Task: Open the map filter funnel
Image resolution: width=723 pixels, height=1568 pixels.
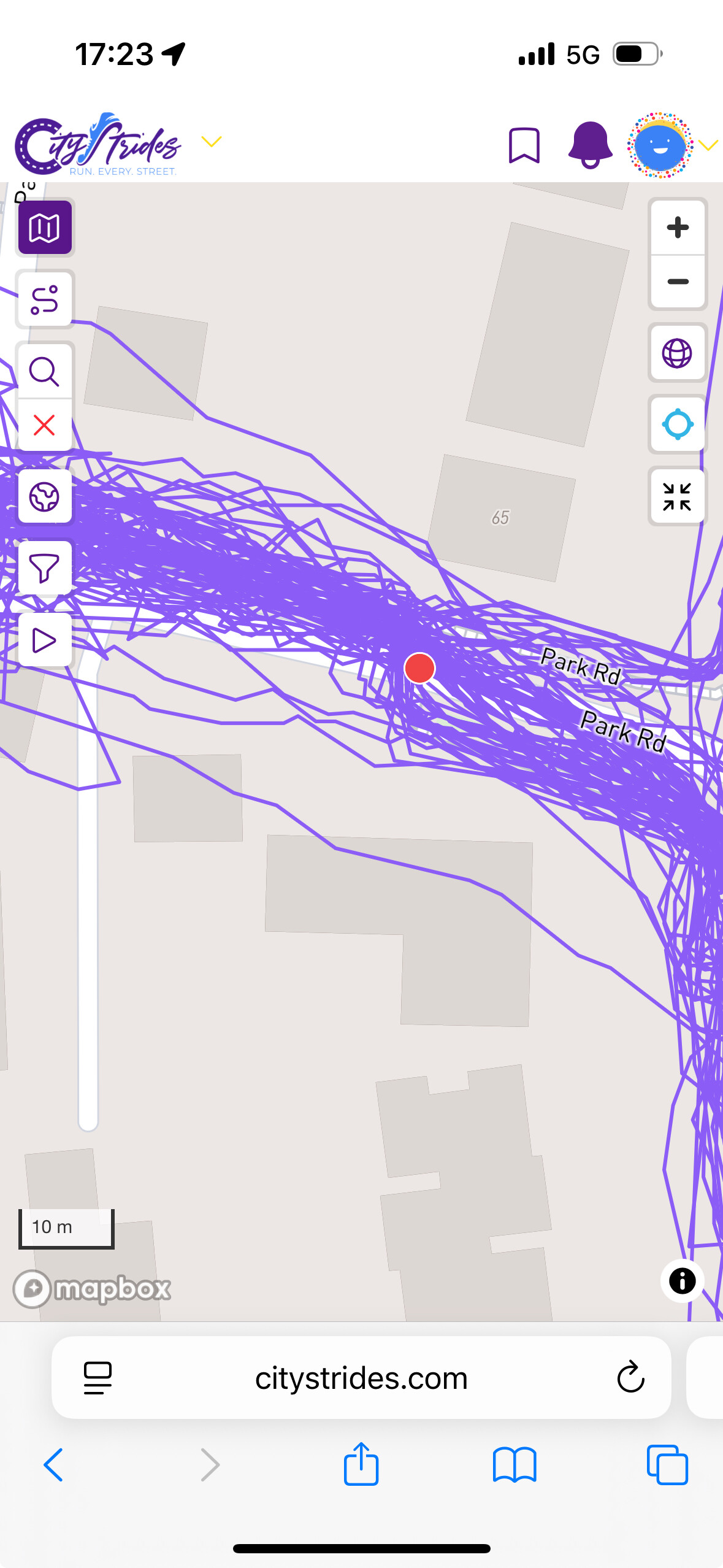Action: [45, 568]
